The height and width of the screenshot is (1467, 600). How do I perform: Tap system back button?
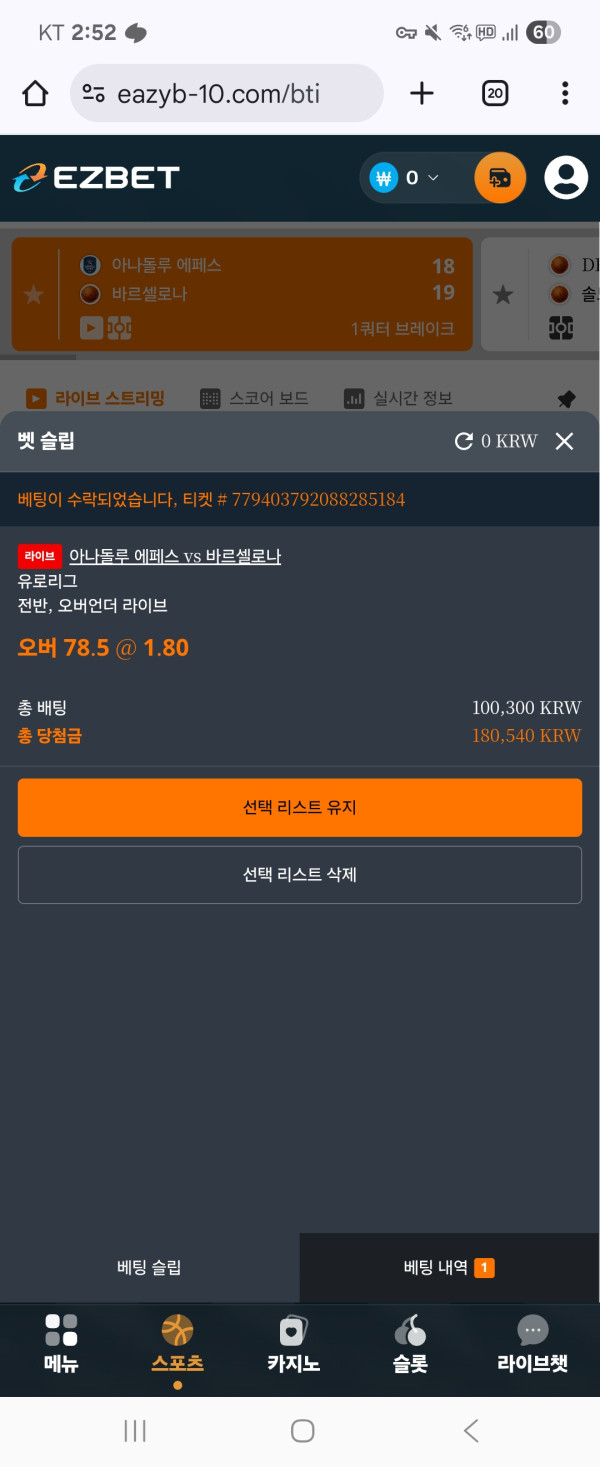click(x=471, y=1430)
